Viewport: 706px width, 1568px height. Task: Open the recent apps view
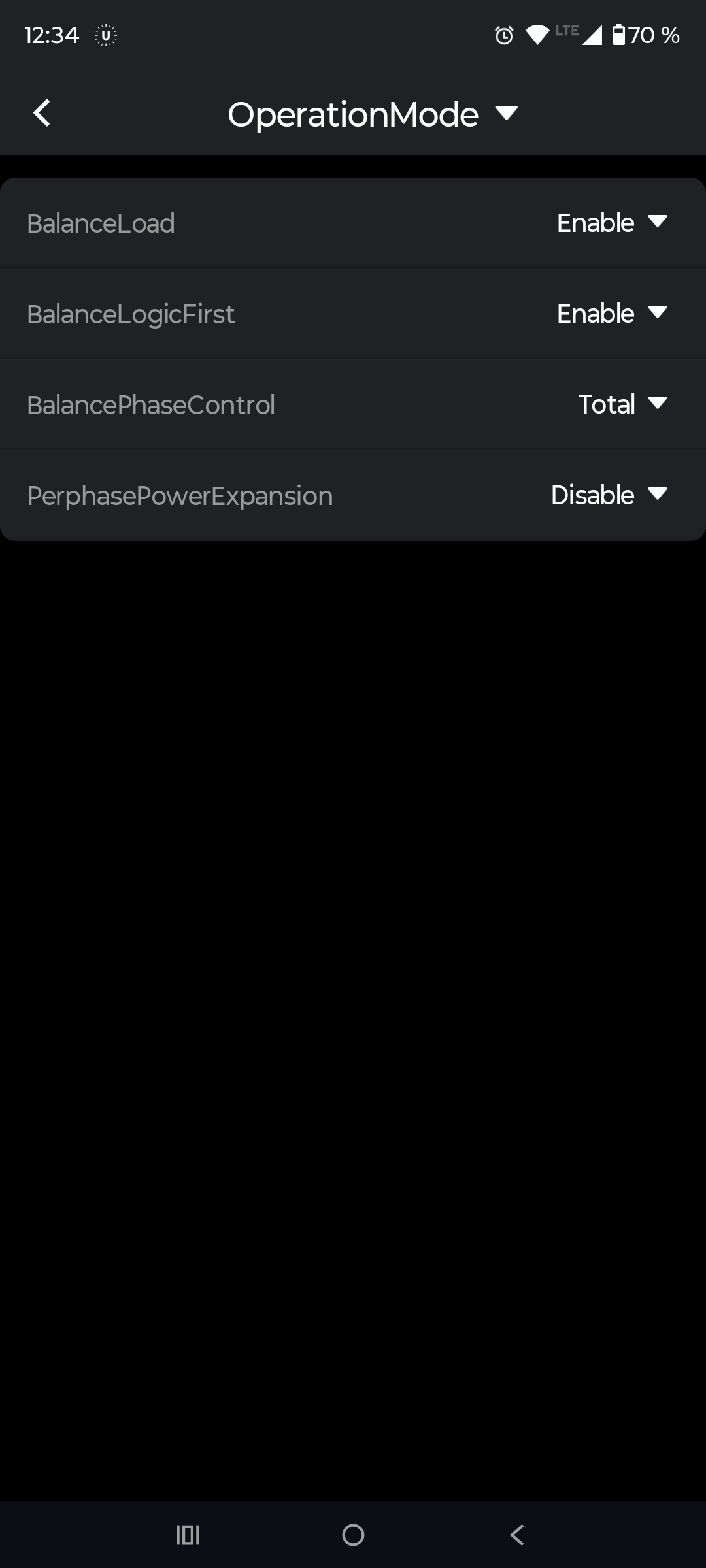[x=188, y=1535]
